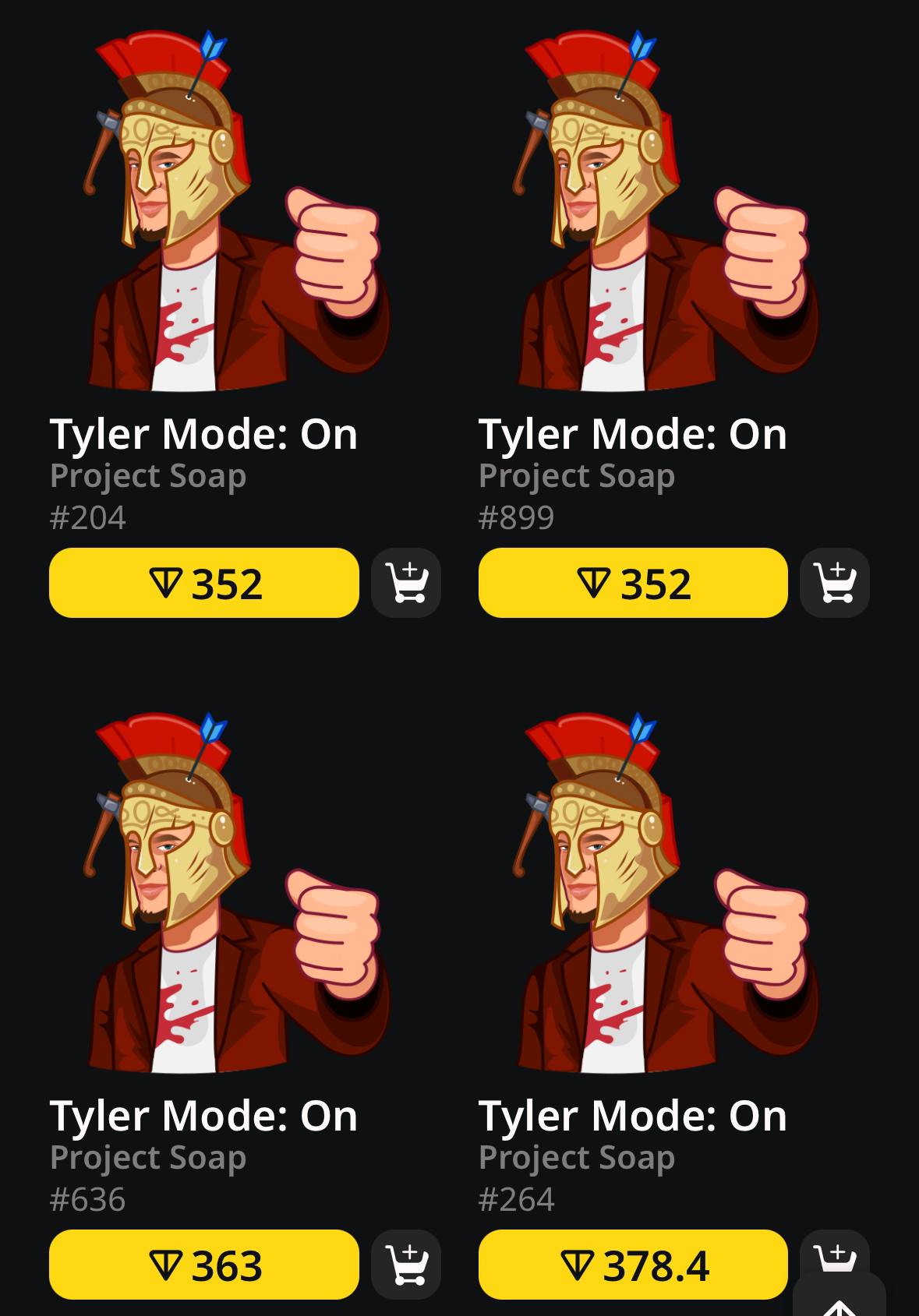View Tyler Mode: On #636 sticker image
The image size is (919, 1316).
[234, 892]
